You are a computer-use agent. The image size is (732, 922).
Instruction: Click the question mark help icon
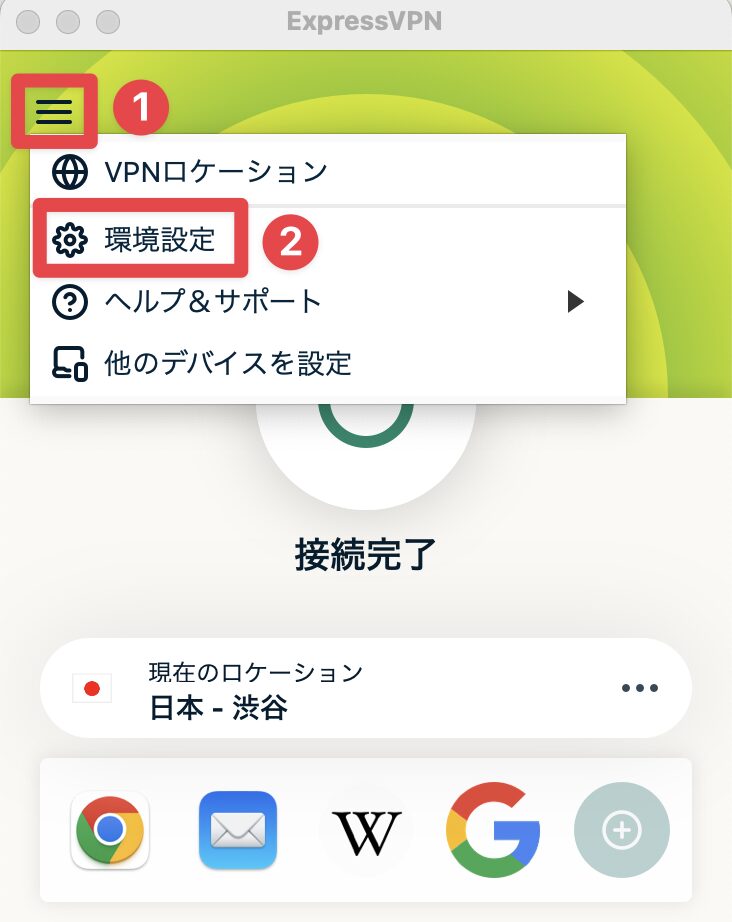[67, 302]
